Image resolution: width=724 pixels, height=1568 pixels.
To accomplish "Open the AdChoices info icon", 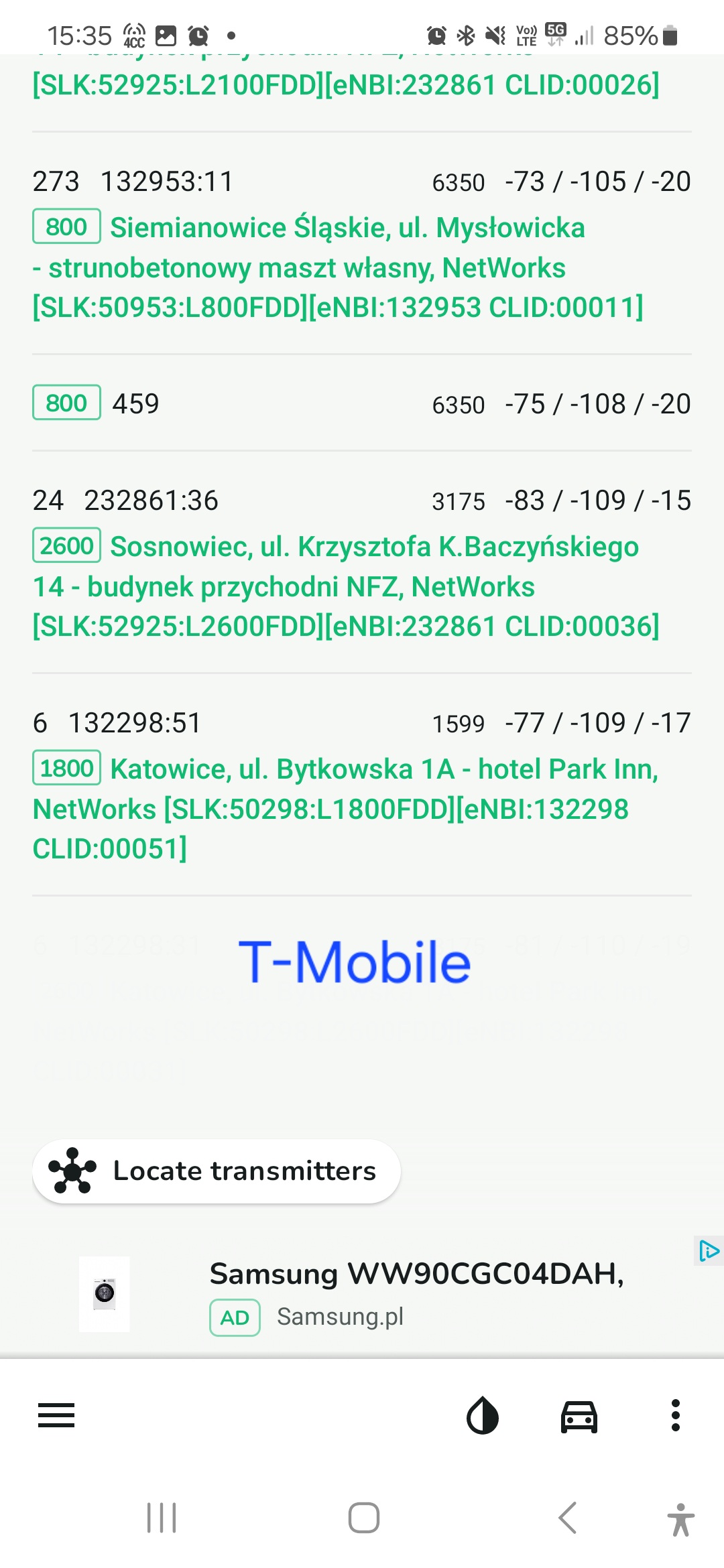I will tap(709, 1251).
